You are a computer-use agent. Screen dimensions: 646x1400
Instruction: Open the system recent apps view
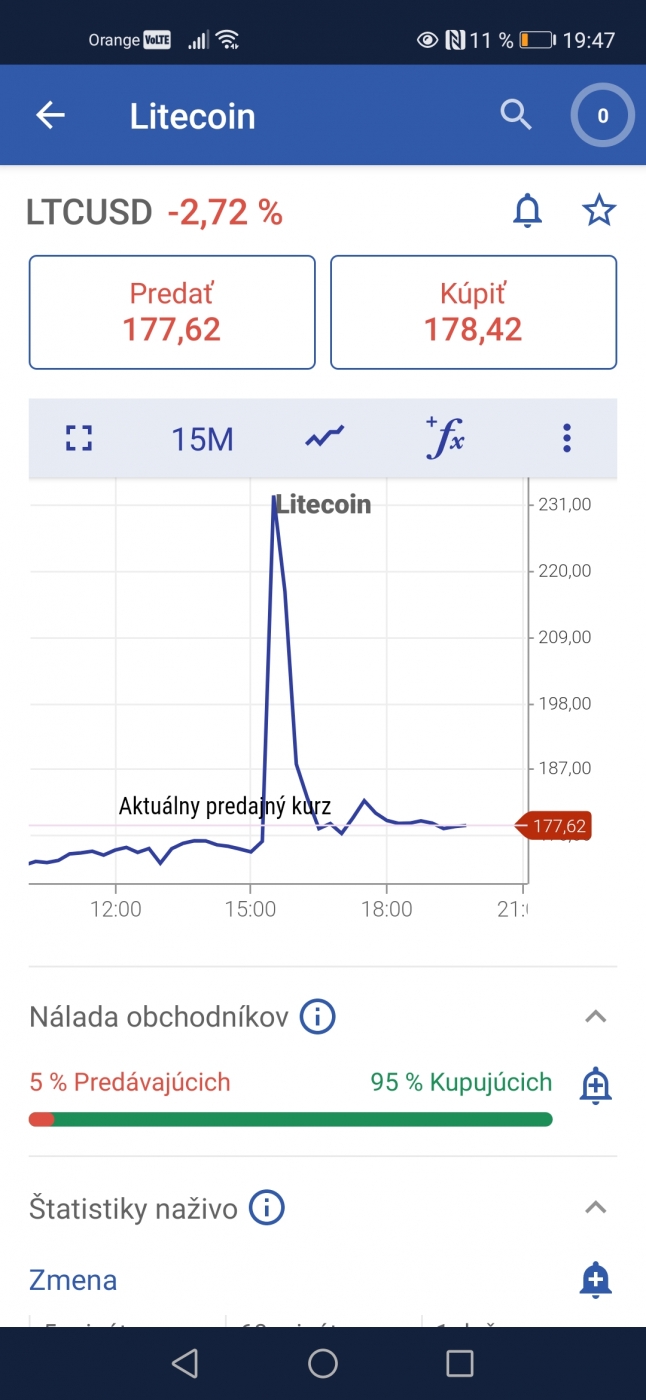[x=460, y=1363]
